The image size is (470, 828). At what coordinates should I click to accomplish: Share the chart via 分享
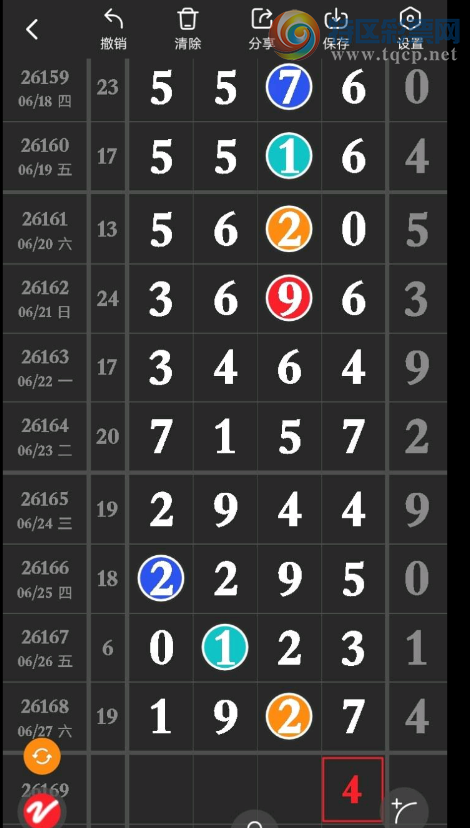(262, 29)
